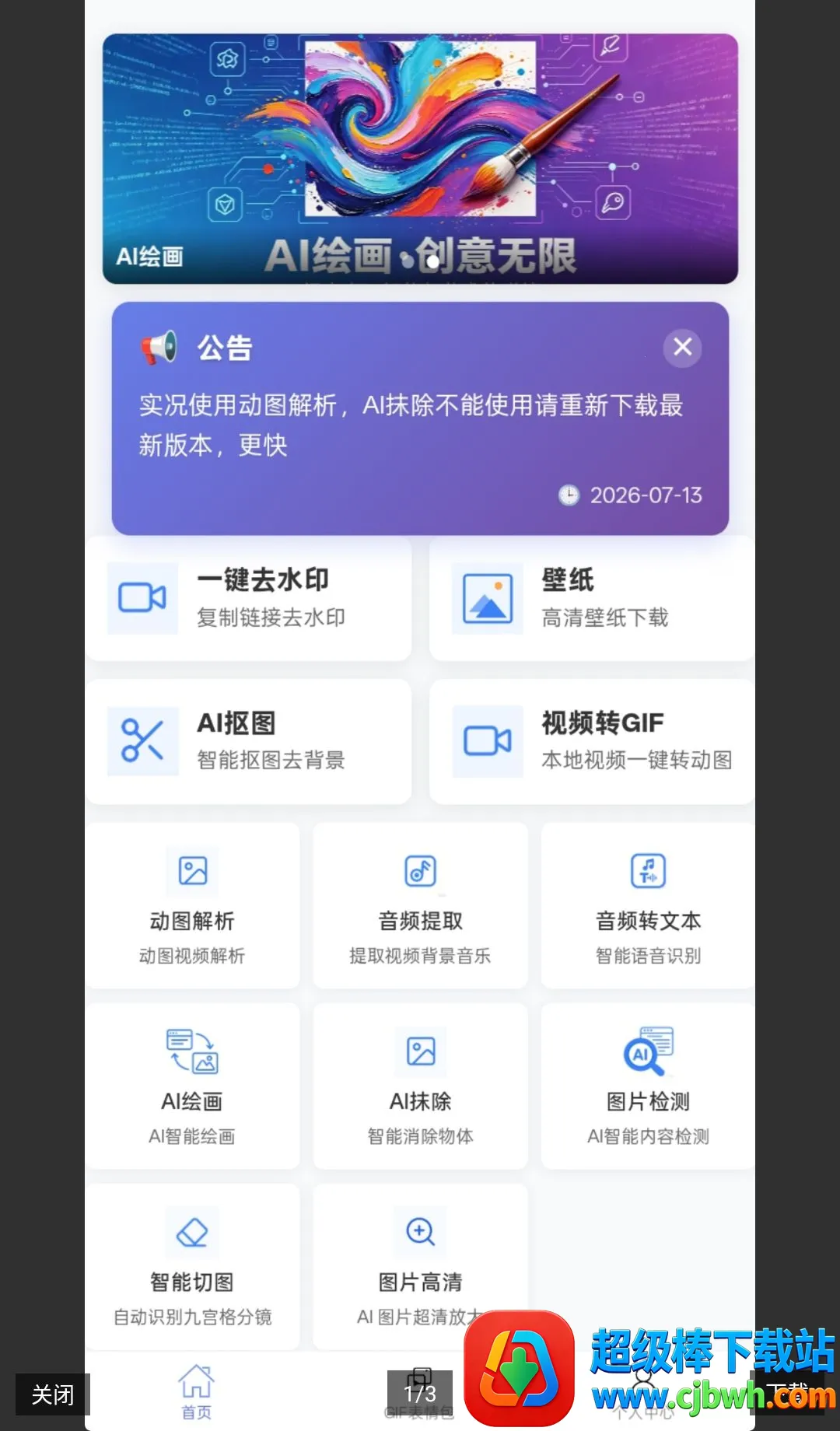Open 音频转文本 speech recognition
The image size is (840, 1431).
pos(648,905)
